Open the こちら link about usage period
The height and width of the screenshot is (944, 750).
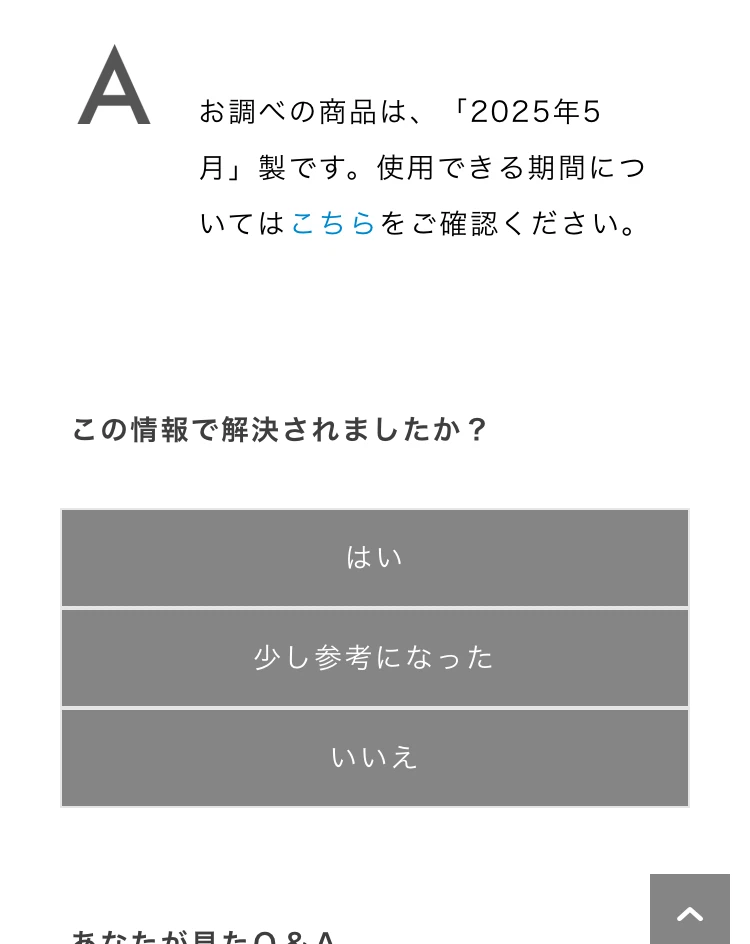(x=333, y=224)
